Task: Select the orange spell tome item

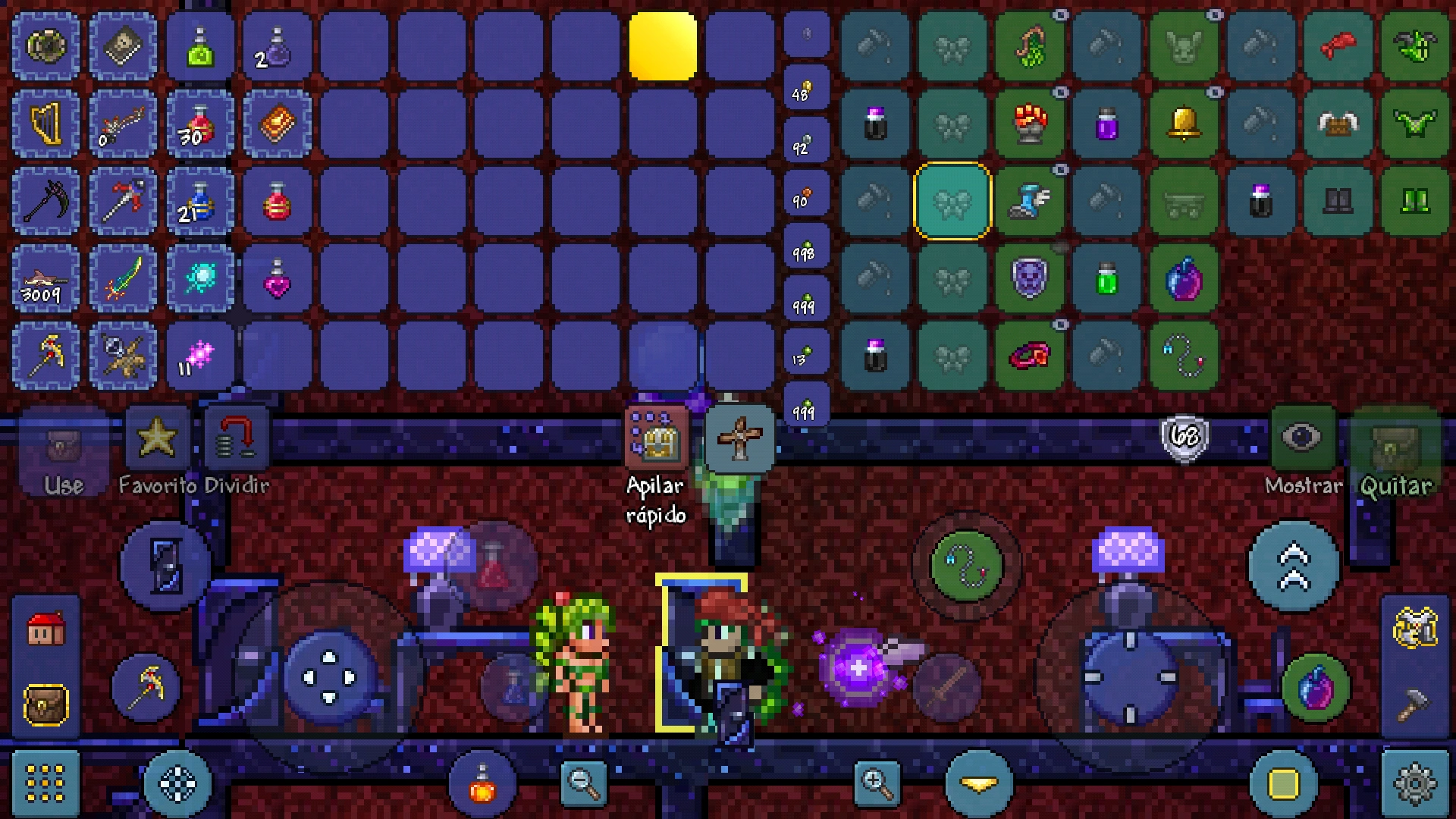Action: [x=278, y=124]
